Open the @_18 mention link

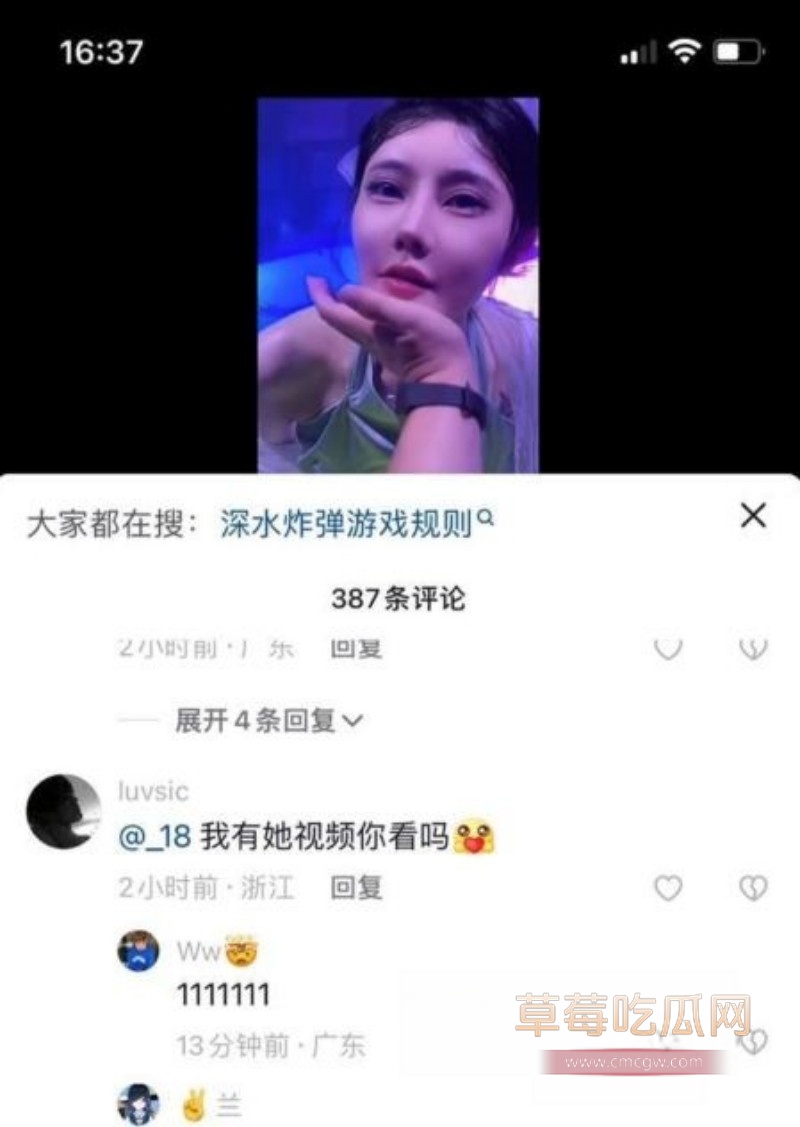[x=155, y=837]
